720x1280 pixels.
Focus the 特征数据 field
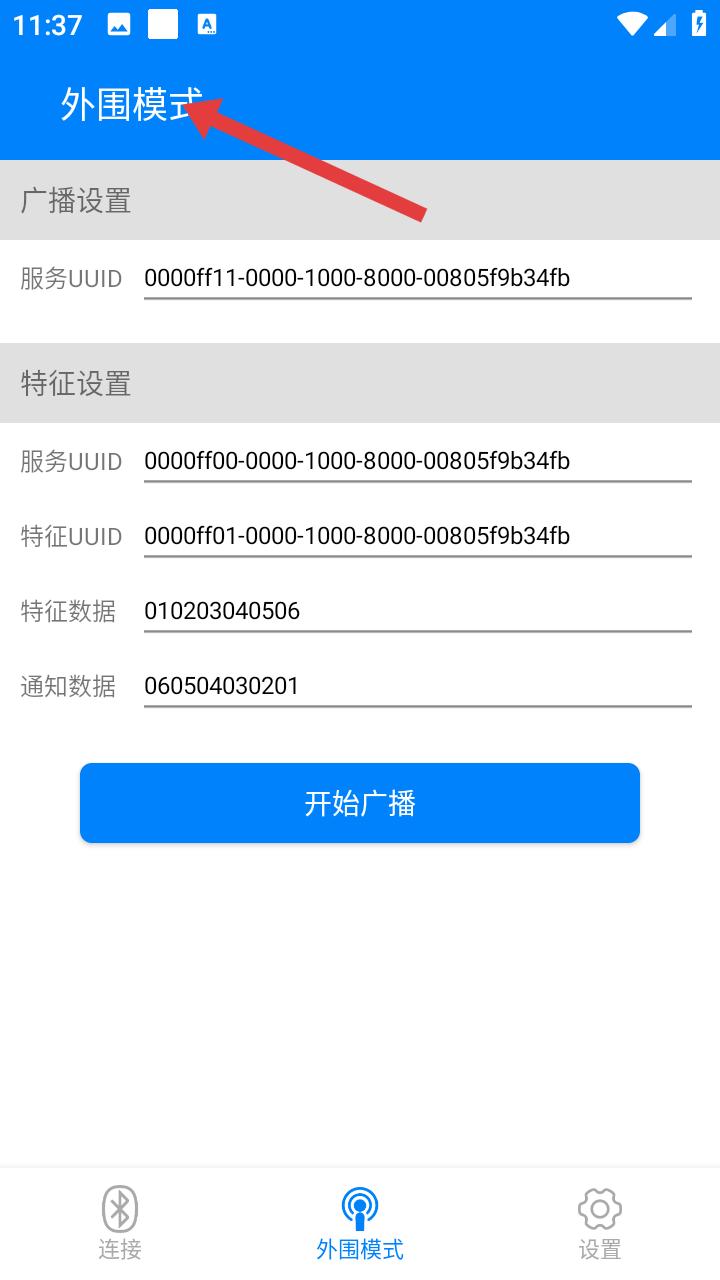[417, 611]
